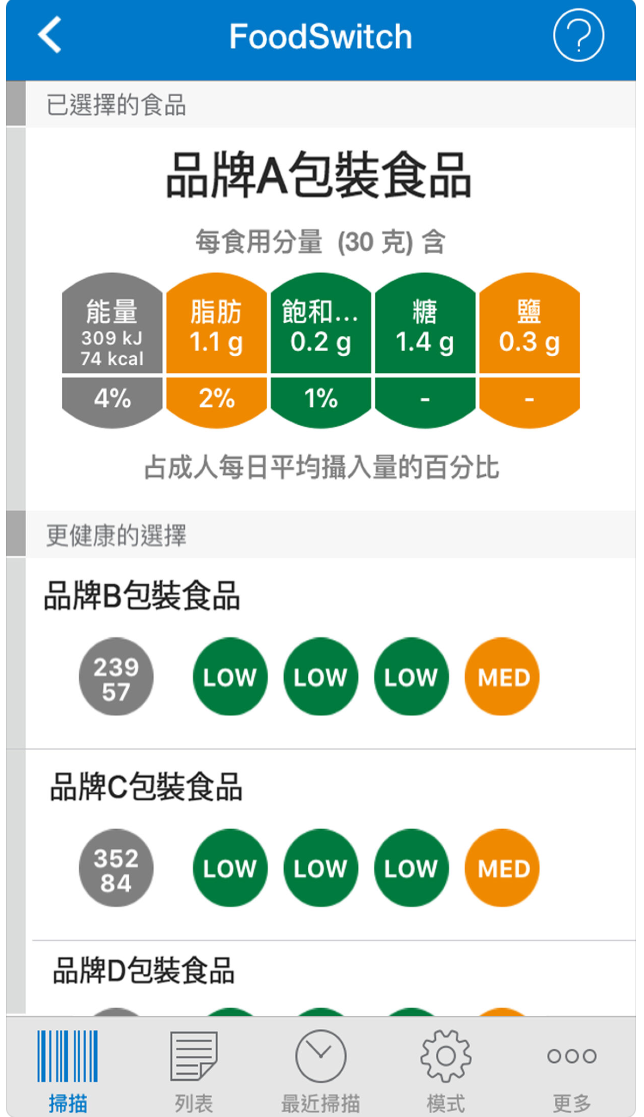Go back using the header arrow

point(50,36)
